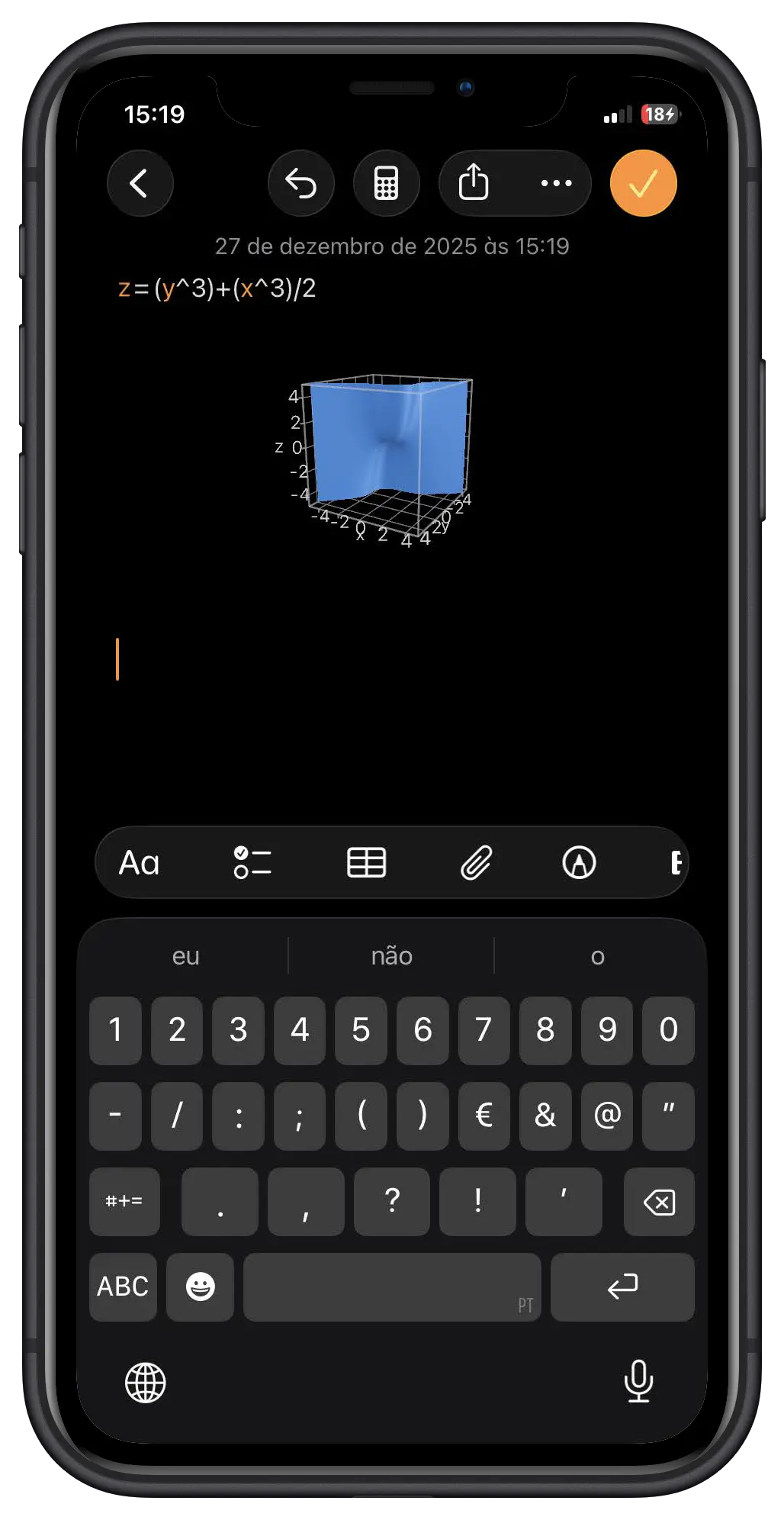Open the paperclip attachment options

476,863
